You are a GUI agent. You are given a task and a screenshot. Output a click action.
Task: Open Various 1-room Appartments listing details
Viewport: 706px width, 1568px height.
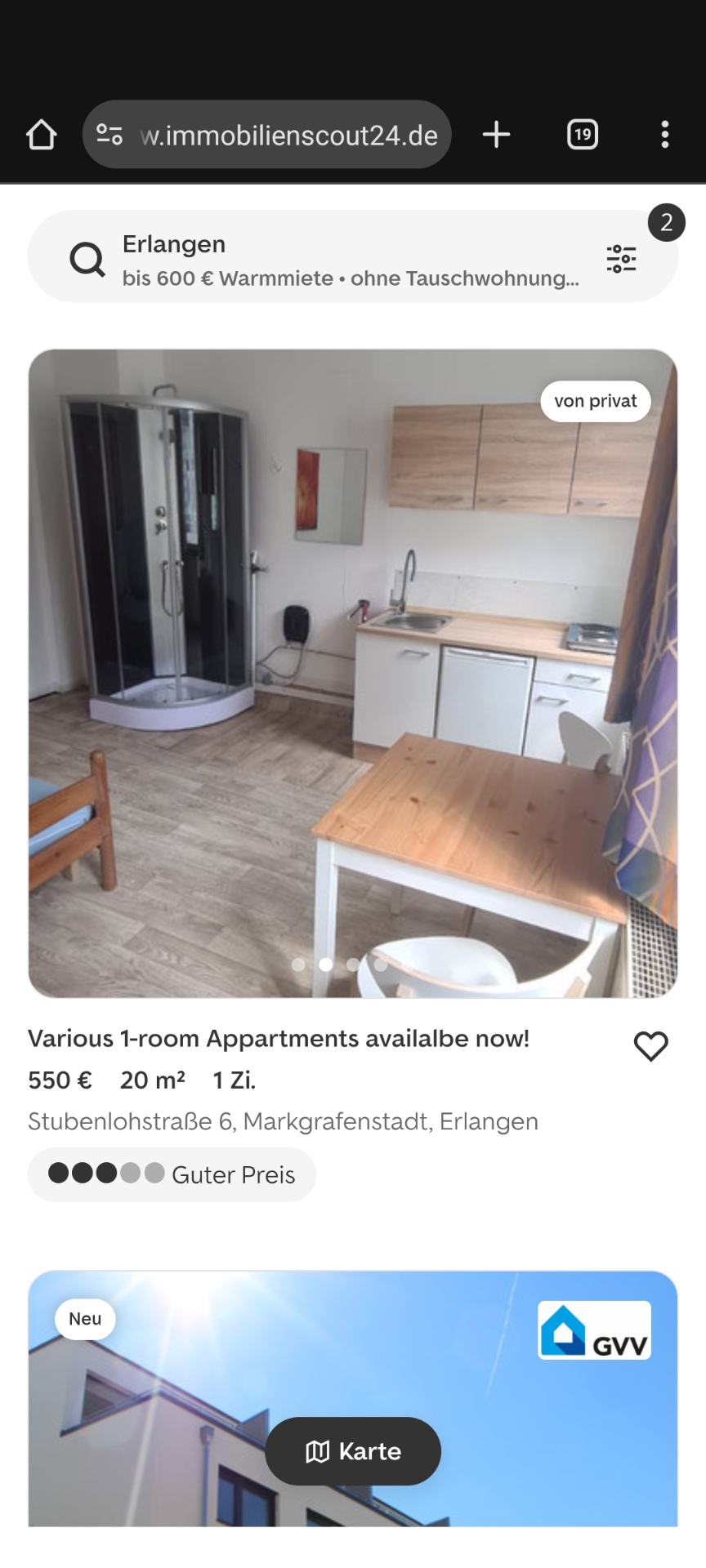278,1039
